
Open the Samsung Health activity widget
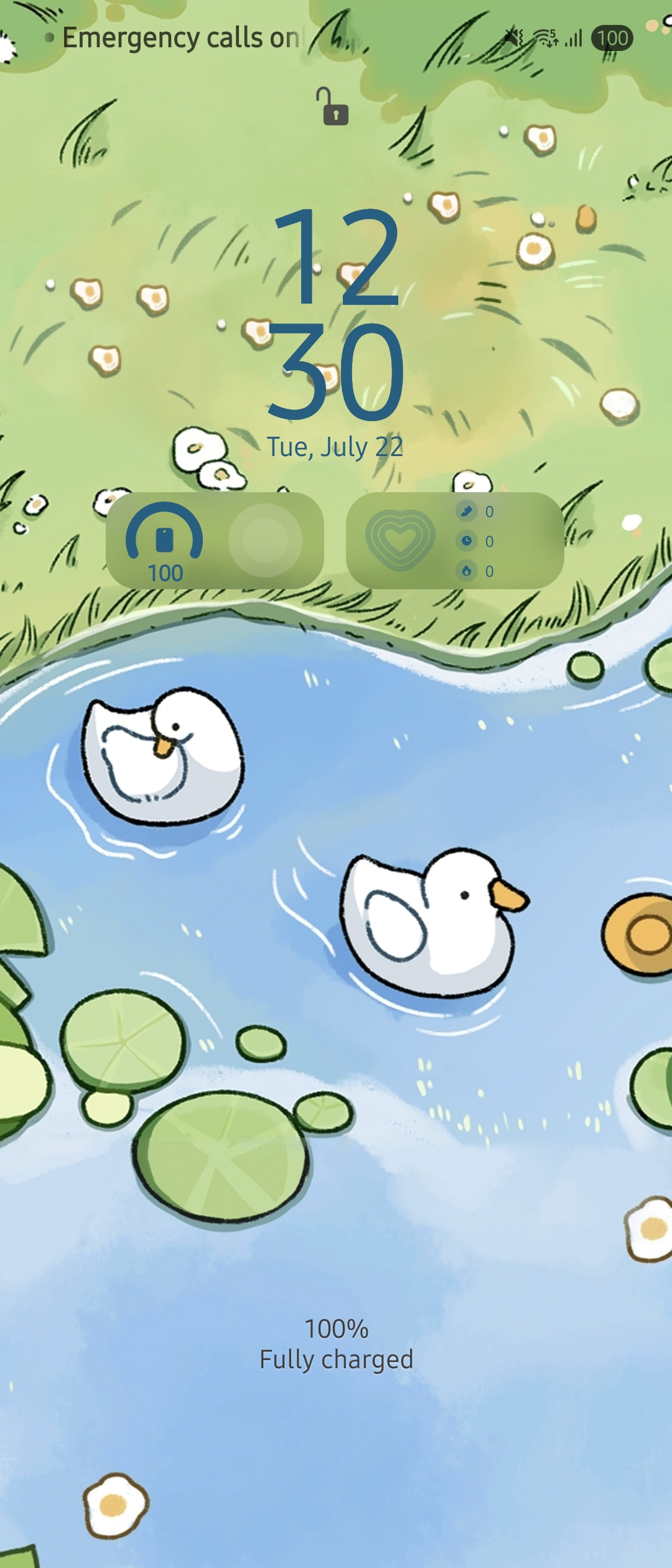pos(454,541)
